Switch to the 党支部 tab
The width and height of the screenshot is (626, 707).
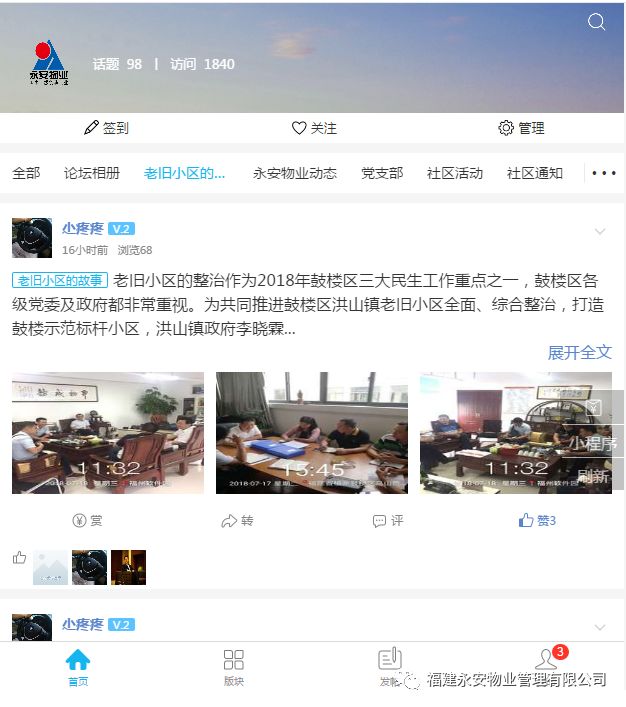382,173
